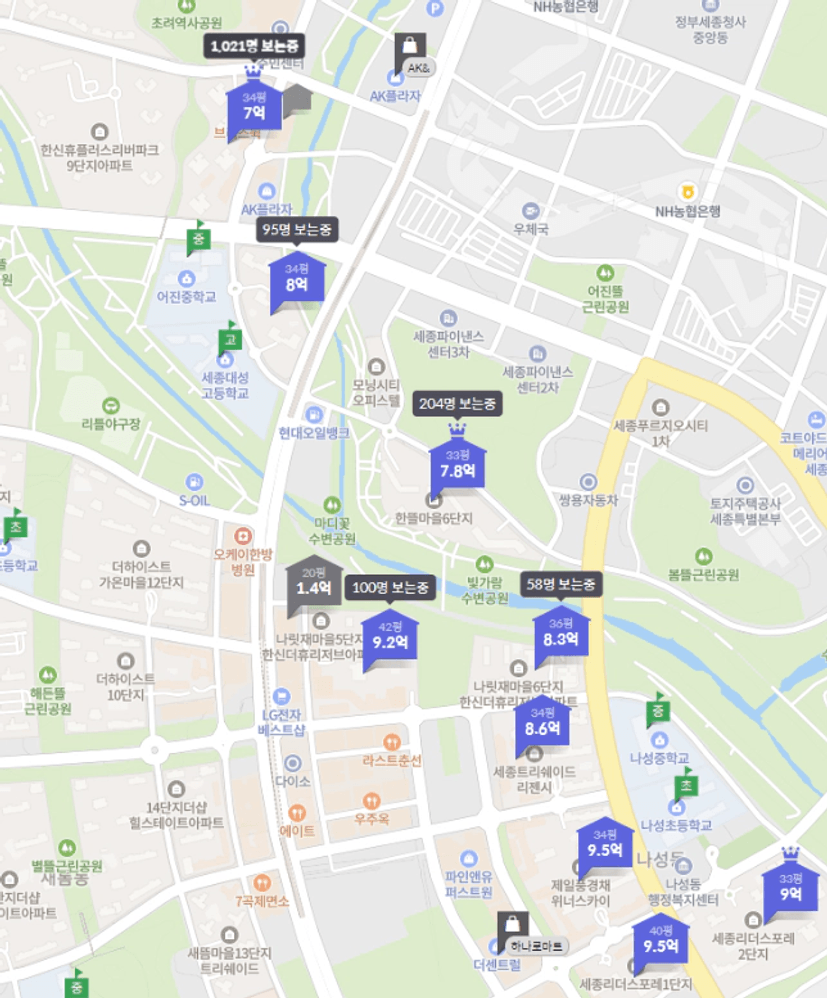
Task: Open the 하나로마트 shopping marker
Action: [512, 927]
